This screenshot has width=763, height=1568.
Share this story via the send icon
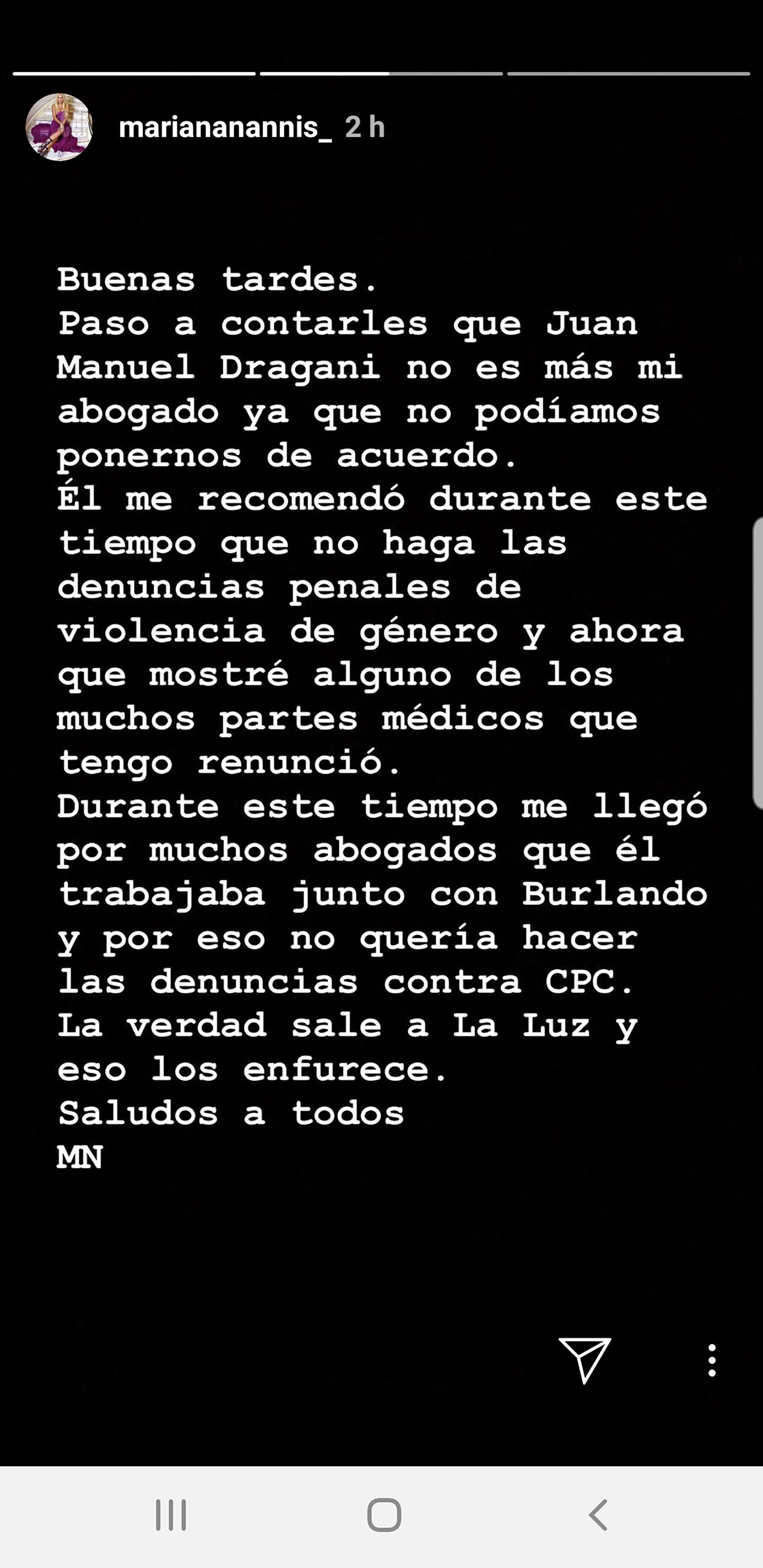point(584,1360)
